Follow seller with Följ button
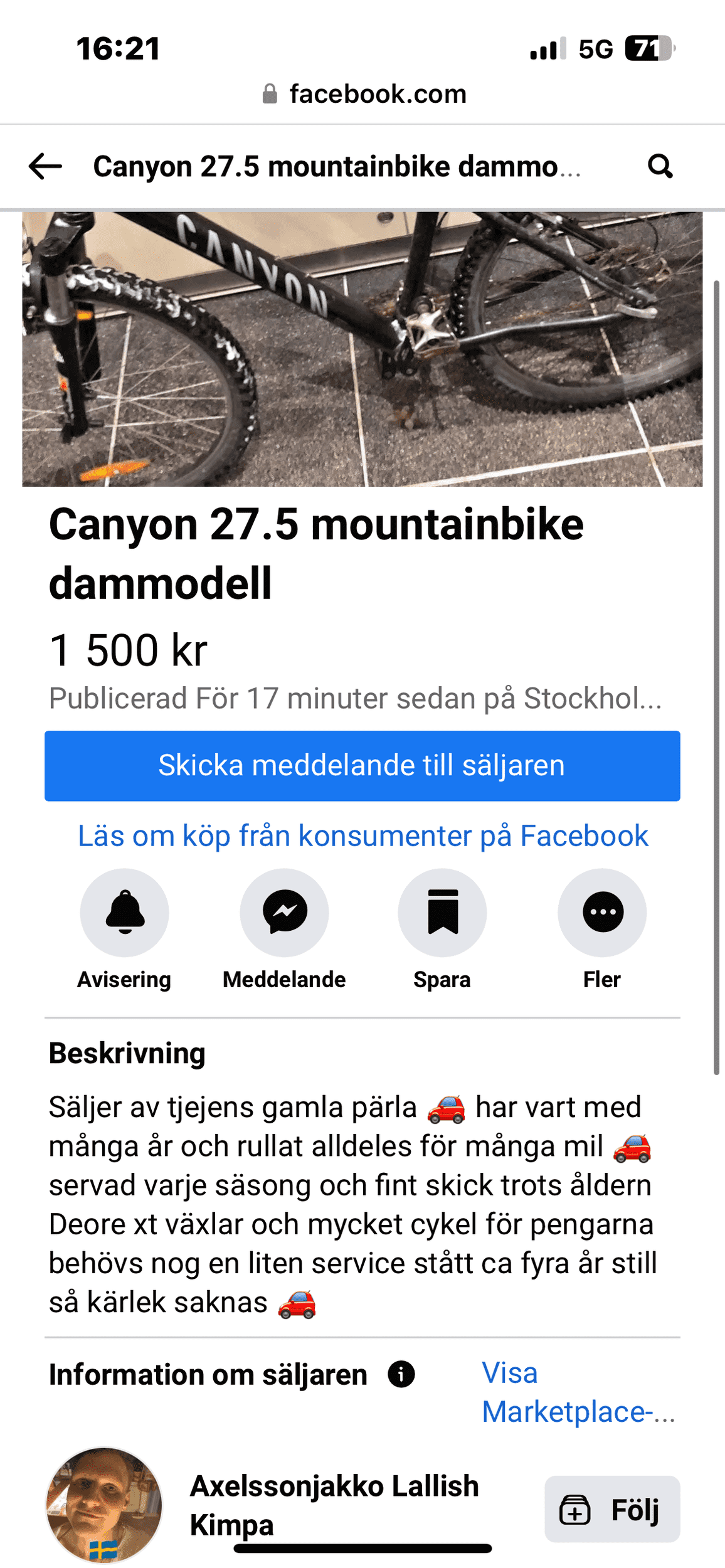725x1568 pixels. pos(612,1509)
